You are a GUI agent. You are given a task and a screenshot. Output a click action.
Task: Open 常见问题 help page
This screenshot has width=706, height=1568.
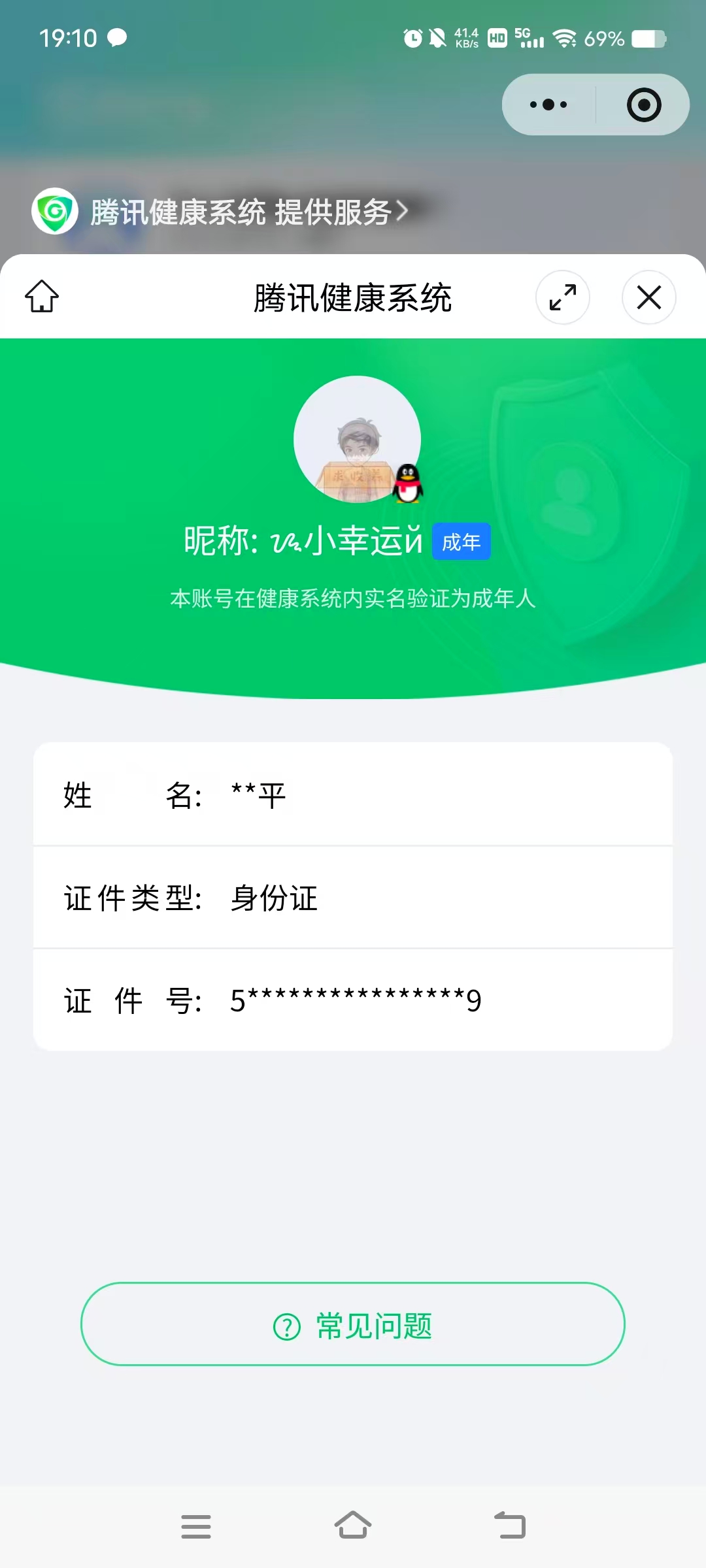tap(353, 1324)
